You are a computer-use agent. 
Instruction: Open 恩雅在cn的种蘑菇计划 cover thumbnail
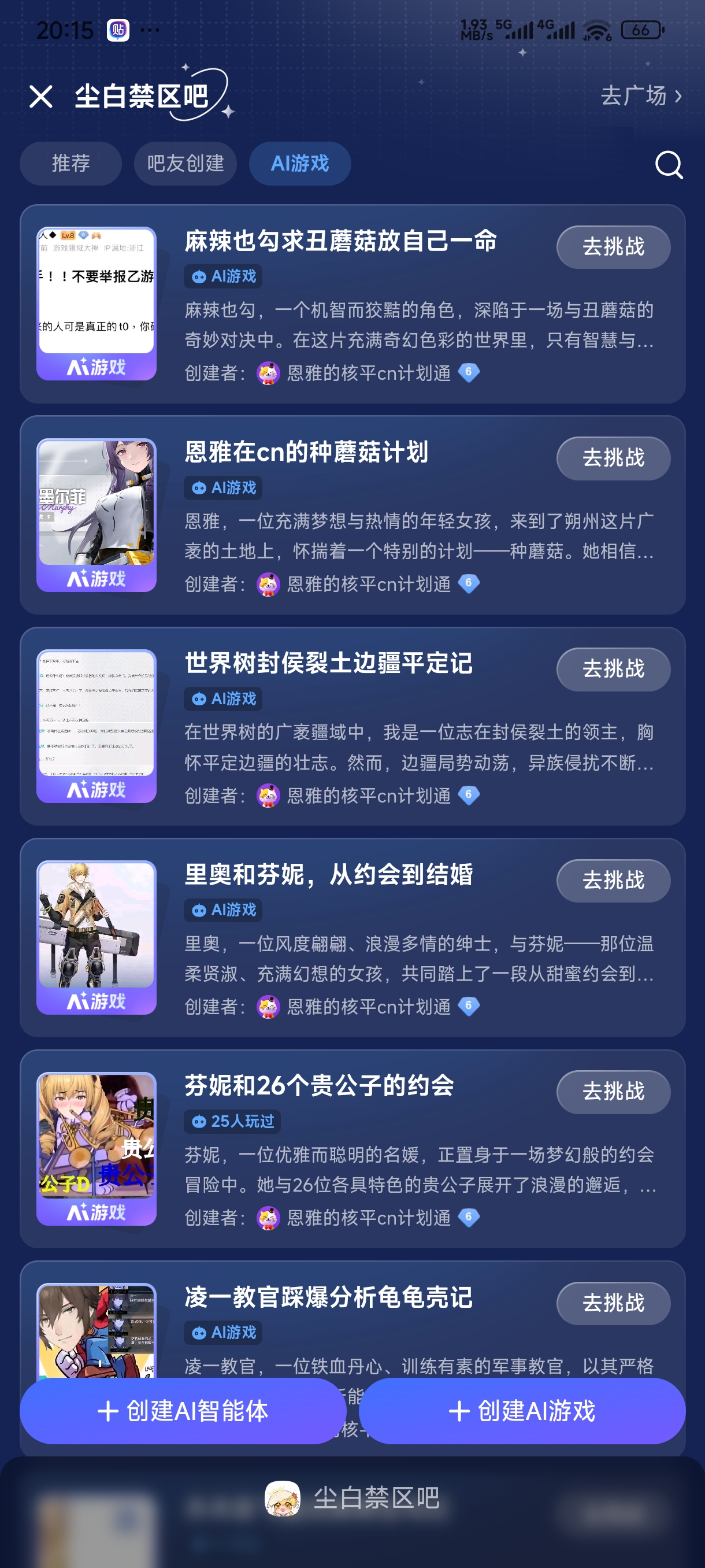coord(96,515)
